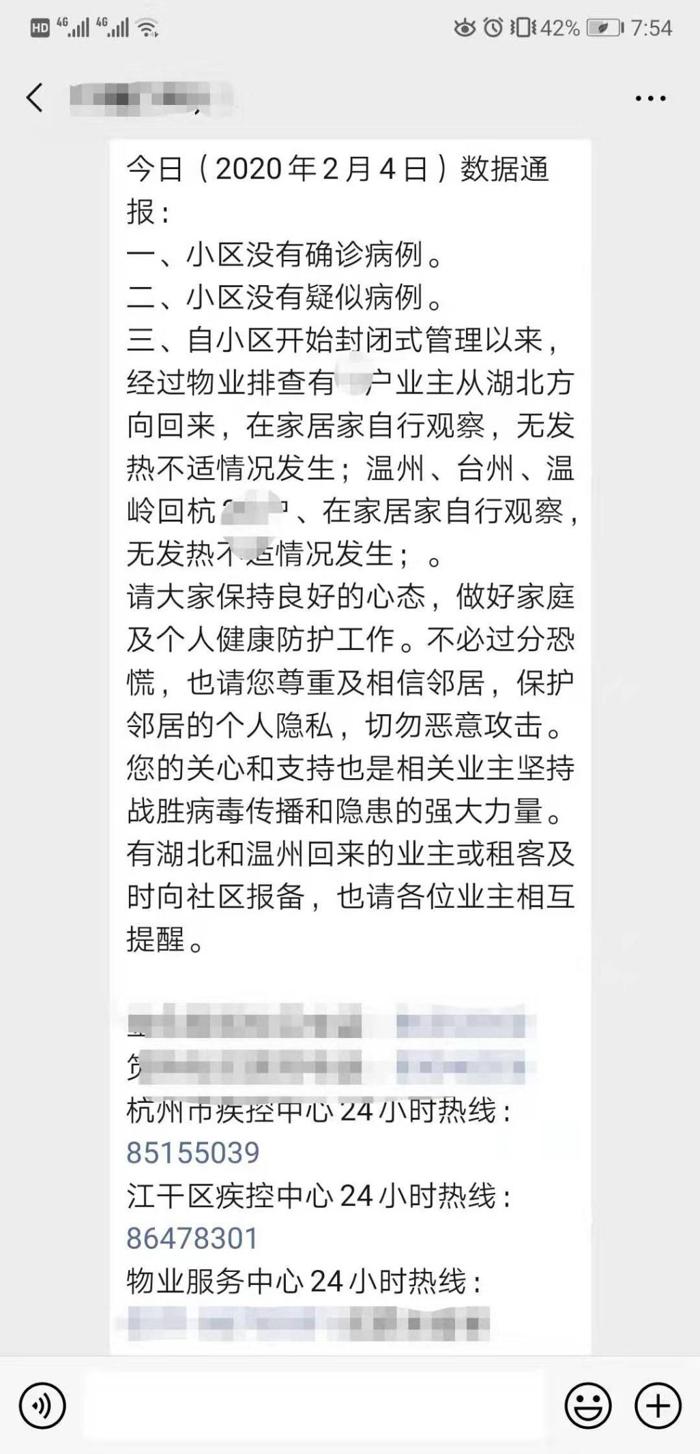Call Hangzhou CDC hotline 85155039
The height and width of the screenshot is (1454, 700).
(193, 1152)
